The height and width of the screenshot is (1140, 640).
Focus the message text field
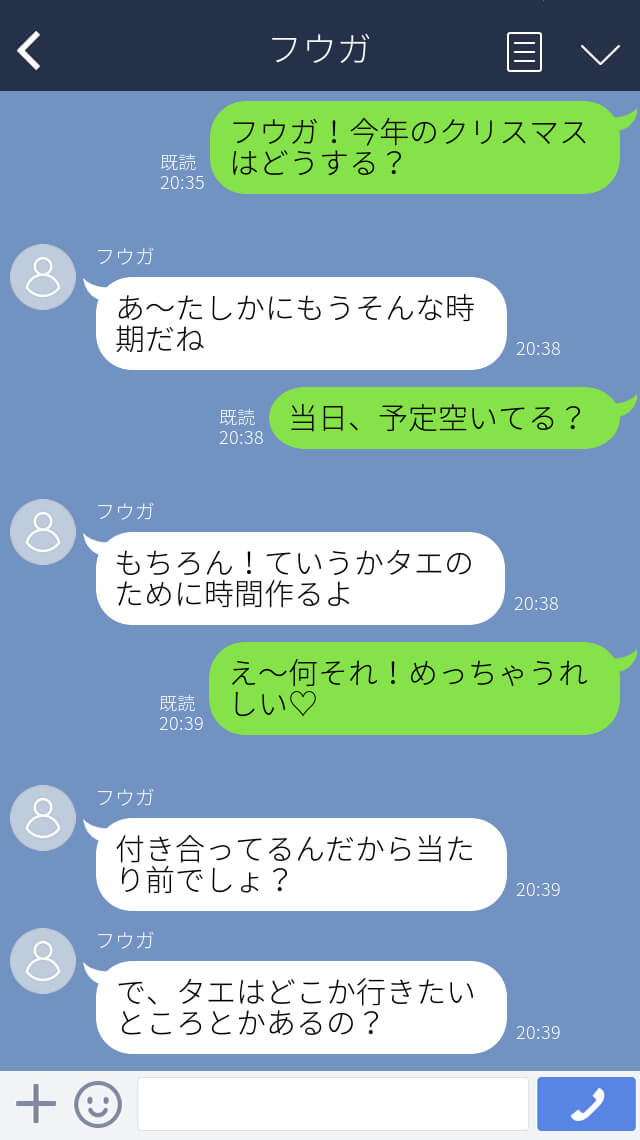pyautogui.click(x=333, y=1104)
